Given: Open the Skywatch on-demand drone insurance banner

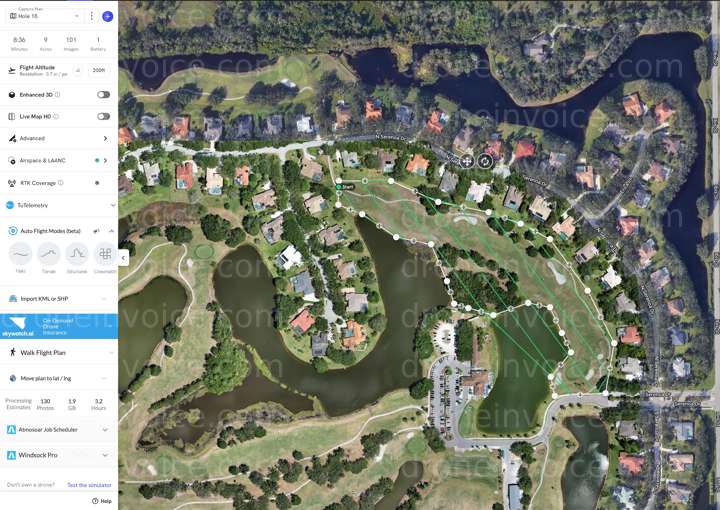Looking at the screenshot, I should coord(58,326).
